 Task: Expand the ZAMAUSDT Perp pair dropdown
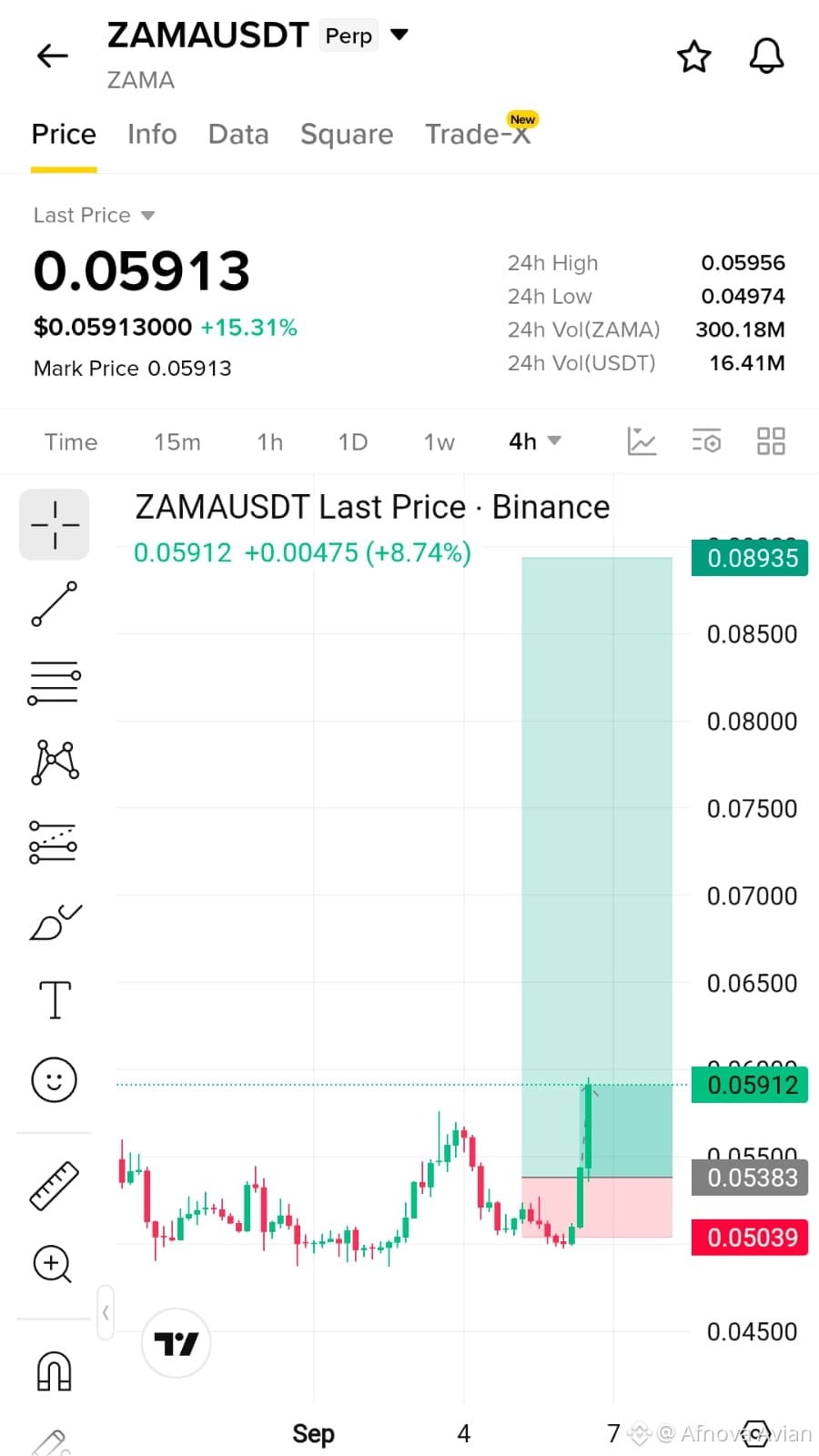pyautogui.click(x=399, y=35)
